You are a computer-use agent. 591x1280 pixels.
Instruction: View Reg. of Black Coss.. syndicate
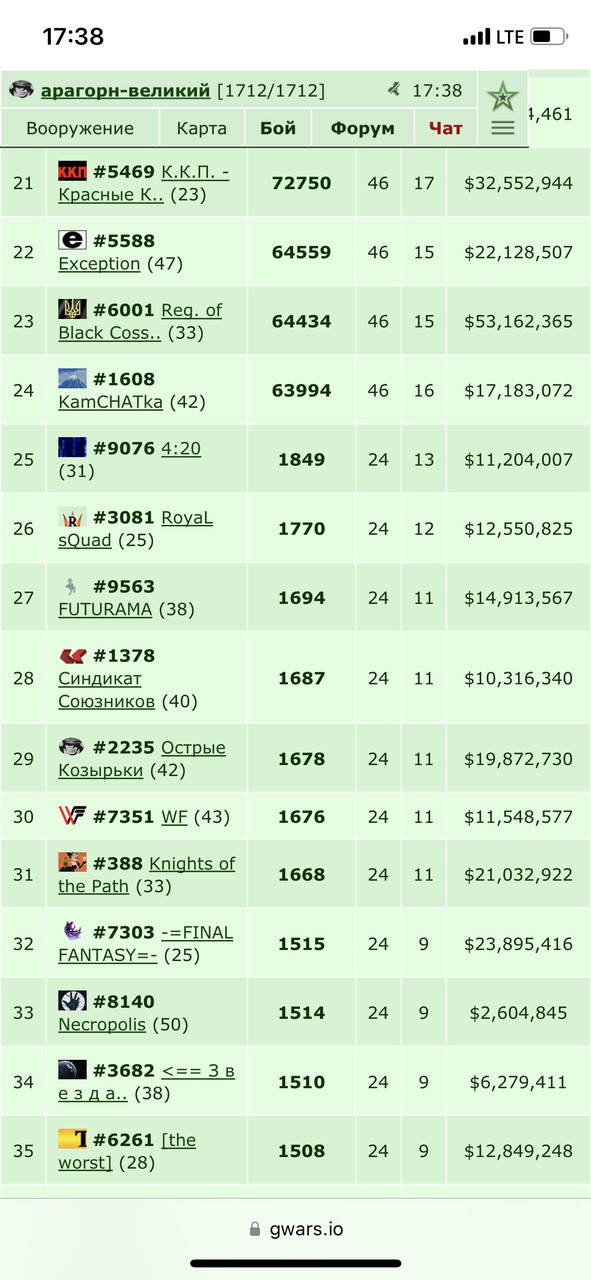click(x=140, y=321)
